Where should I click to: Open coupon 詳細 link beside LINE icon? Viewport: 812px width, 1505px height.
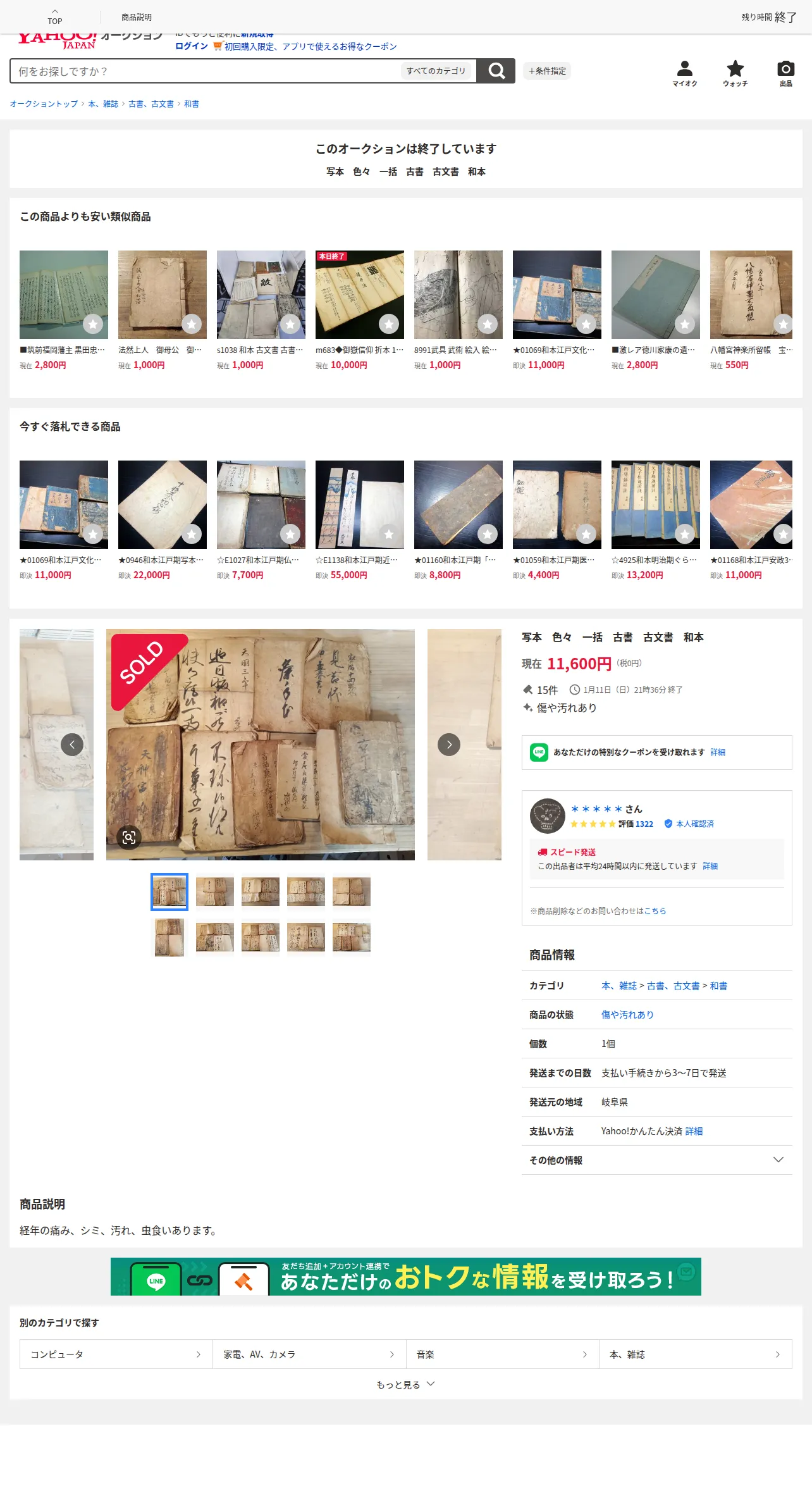[718, 752]
